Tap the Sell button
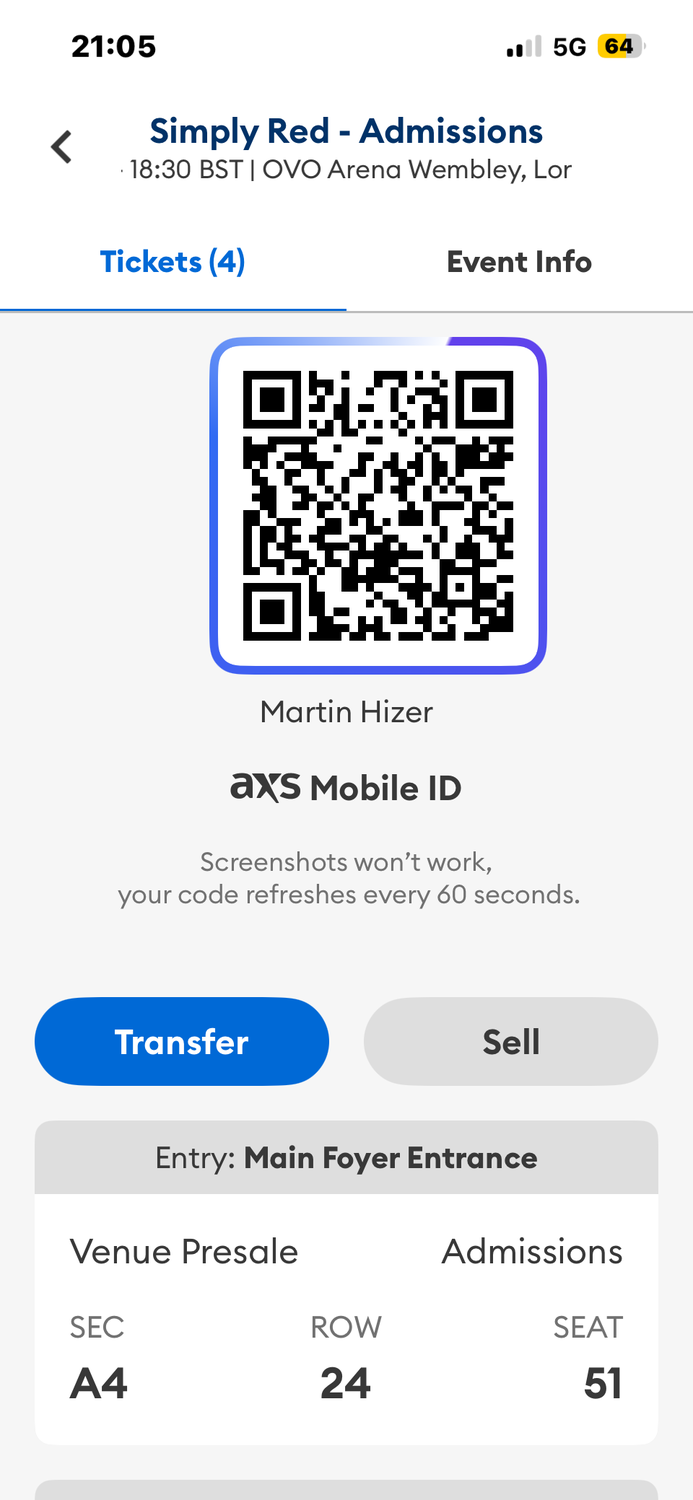693x1500 pixels. coord(511,1042)
